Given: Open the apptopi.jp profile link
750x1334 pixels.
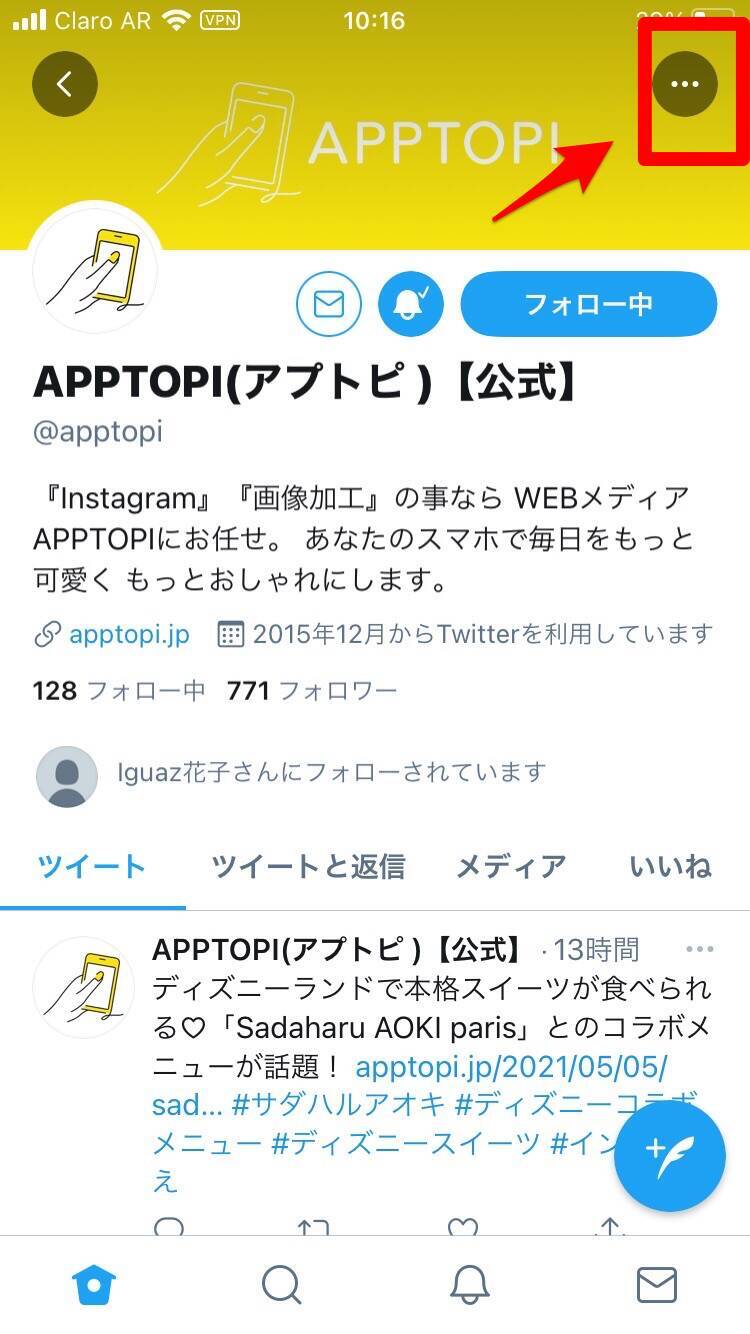Looking at the screenshot, I should [129, 634].
